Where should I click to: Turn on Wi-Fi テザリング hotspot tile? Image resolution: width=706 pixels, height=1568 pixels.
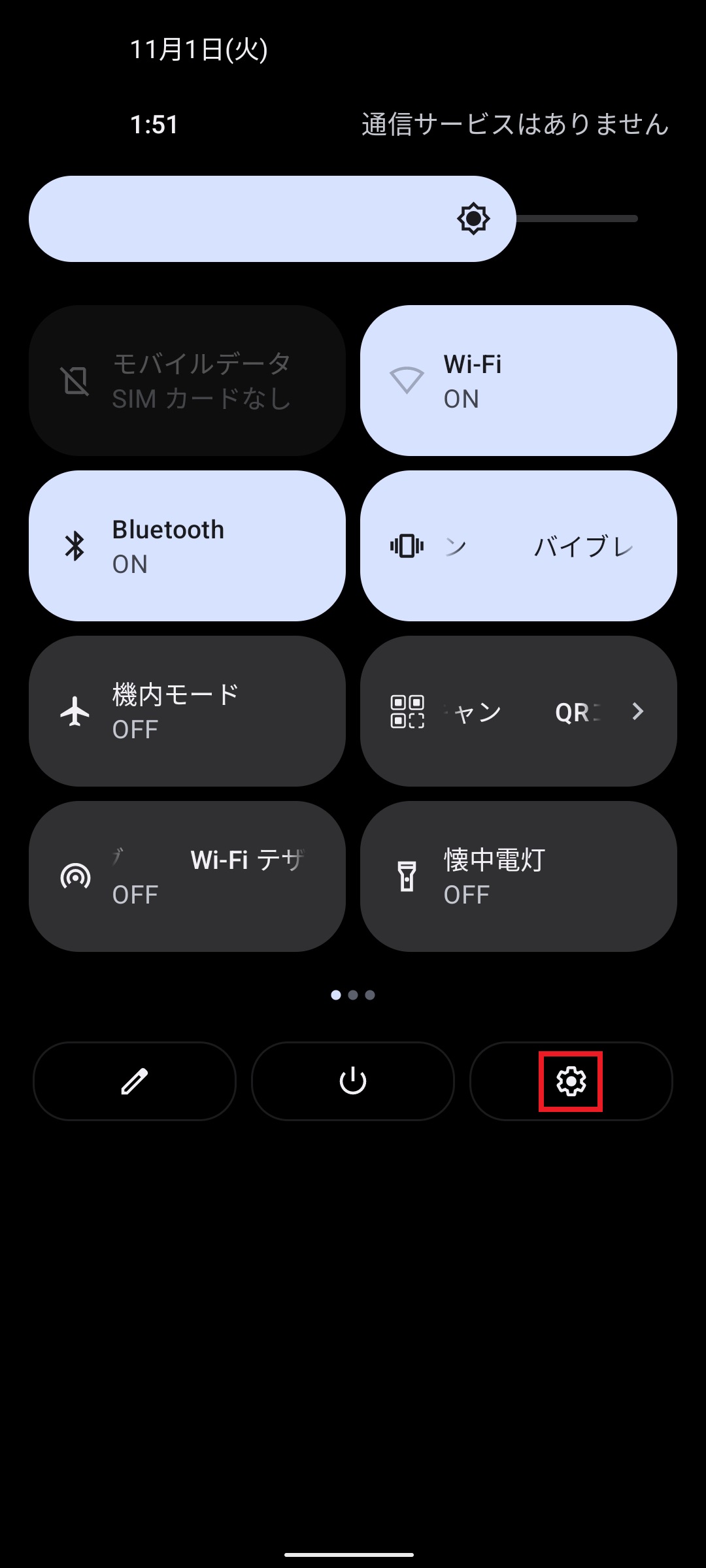coord(187,876)
